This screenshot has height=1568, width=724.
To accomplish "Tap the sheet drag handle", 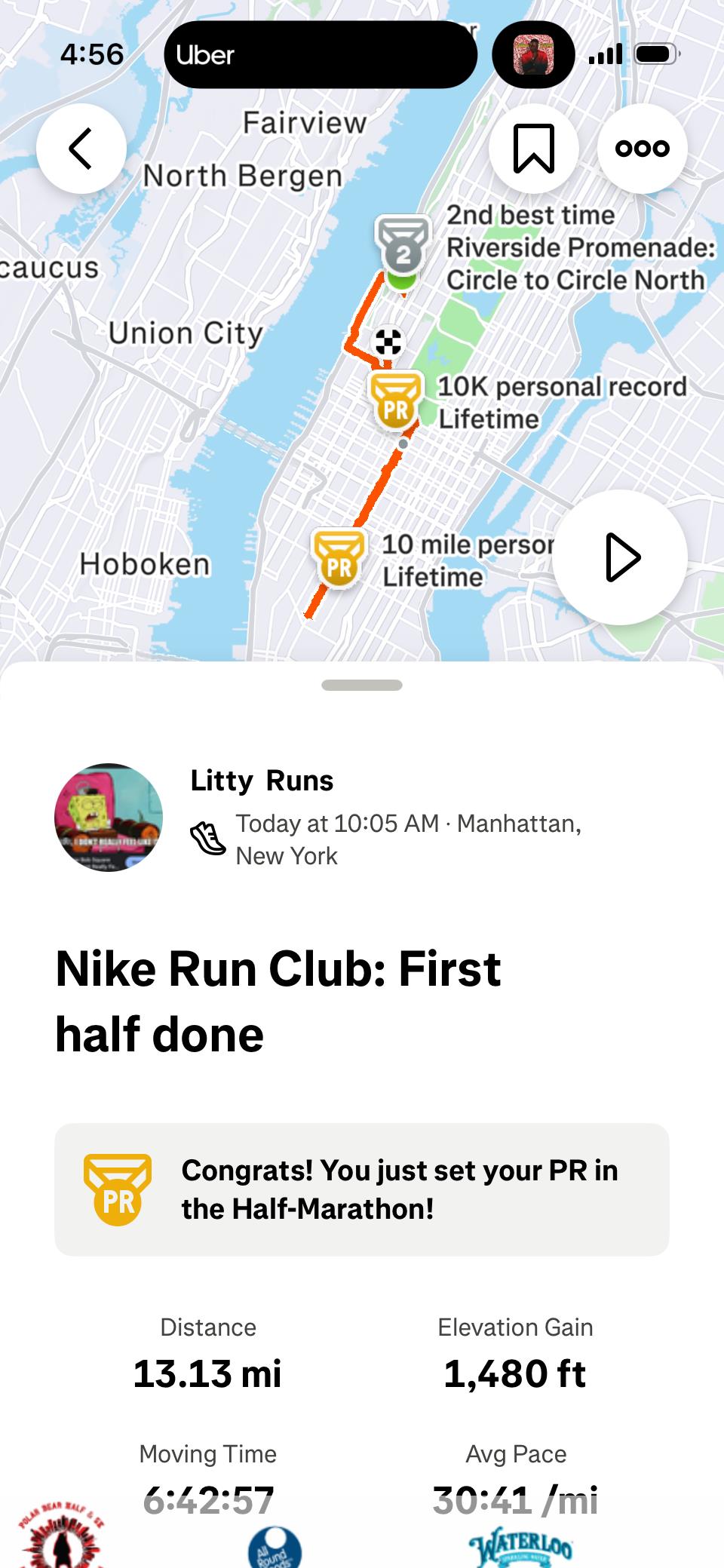I will 362,685.
